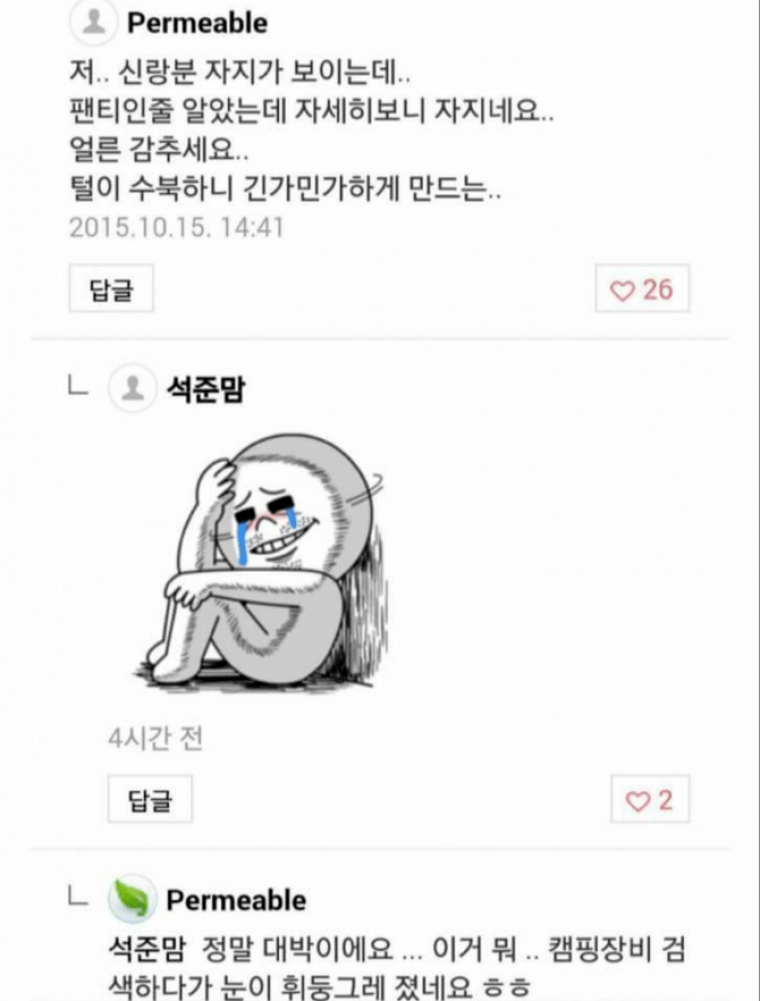This screenshot has width=760, height=1001.
Task: Reply to Permeable's comment dated 2015.10.15
Action: coord(111,290)
